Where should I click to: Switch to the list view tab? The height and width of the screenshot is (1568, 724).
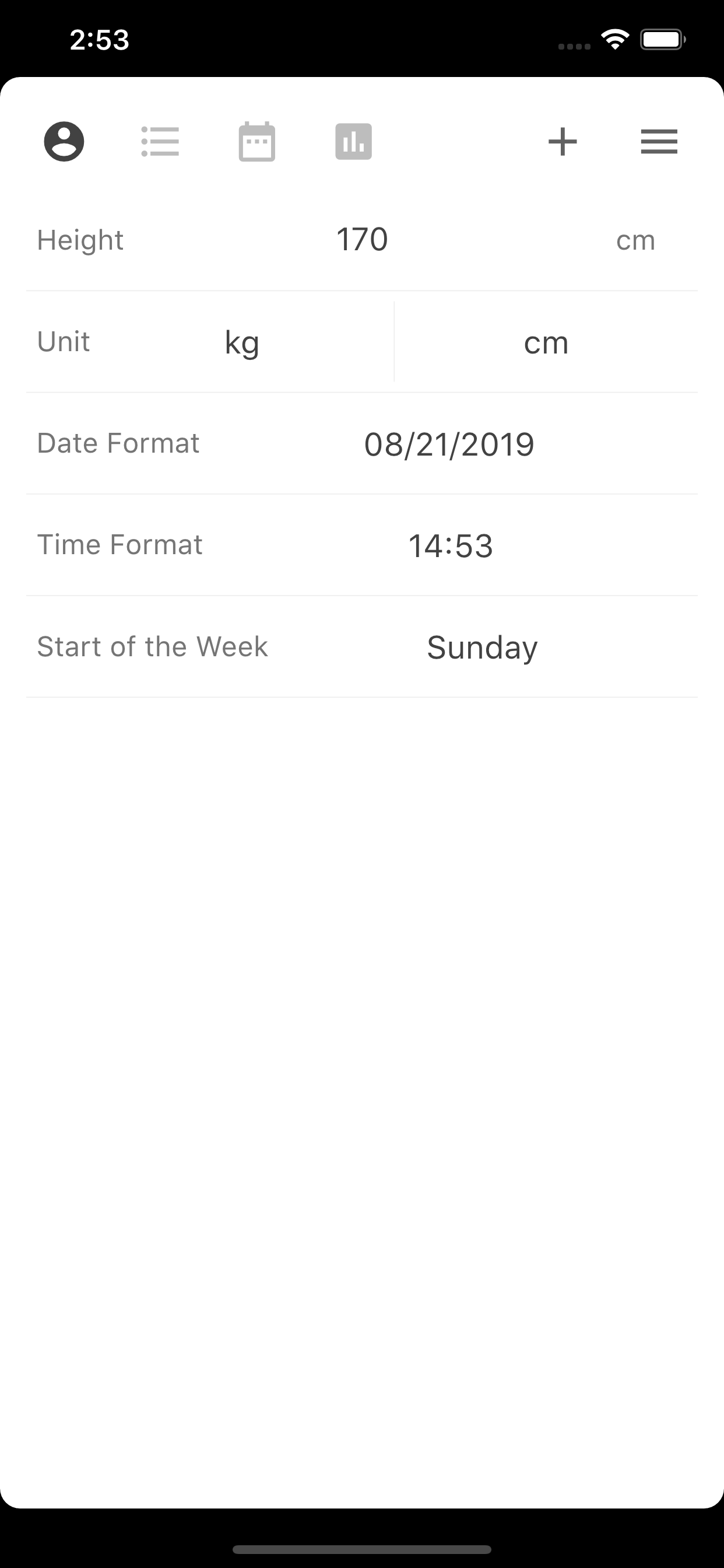point(160,142)
